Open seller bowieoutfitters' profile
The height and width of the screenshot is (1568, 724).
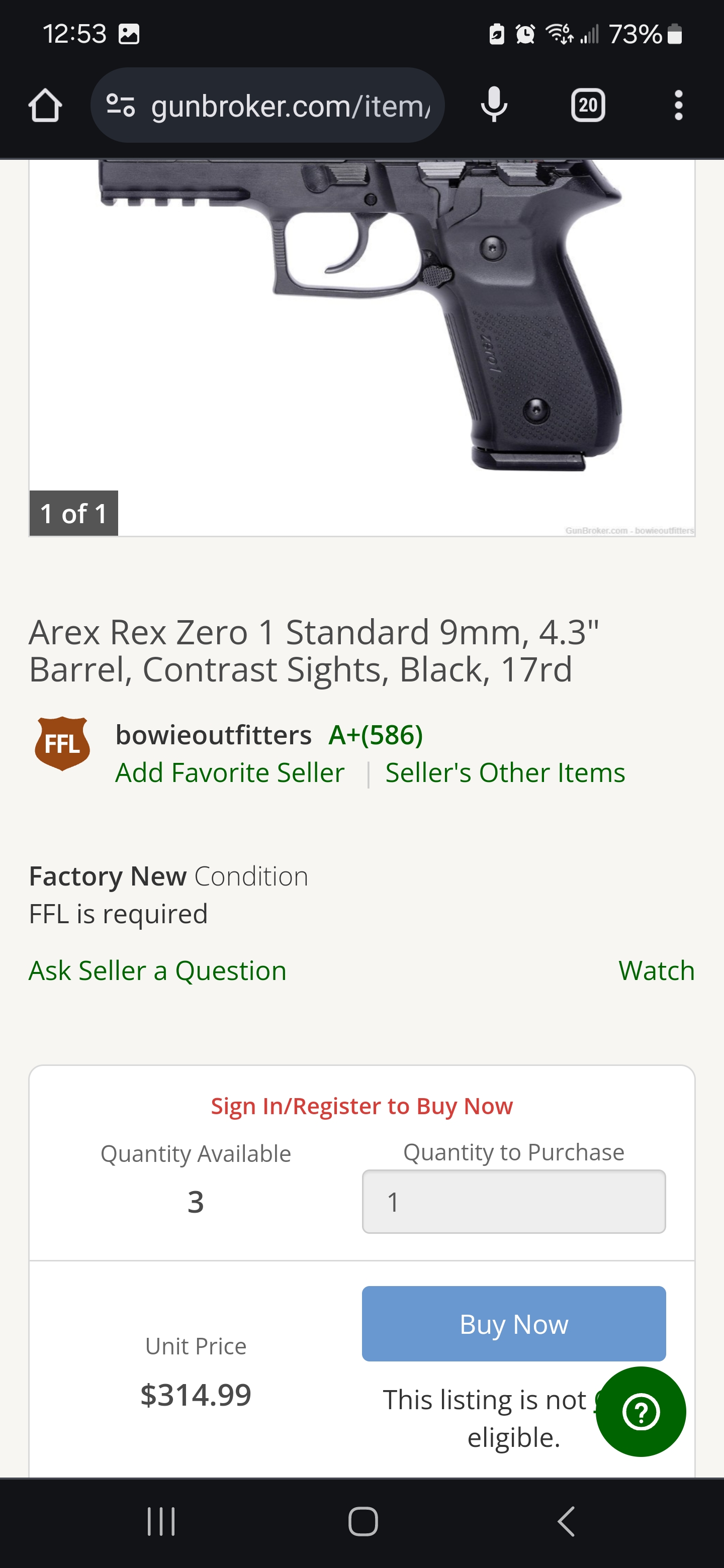point(213,735)
